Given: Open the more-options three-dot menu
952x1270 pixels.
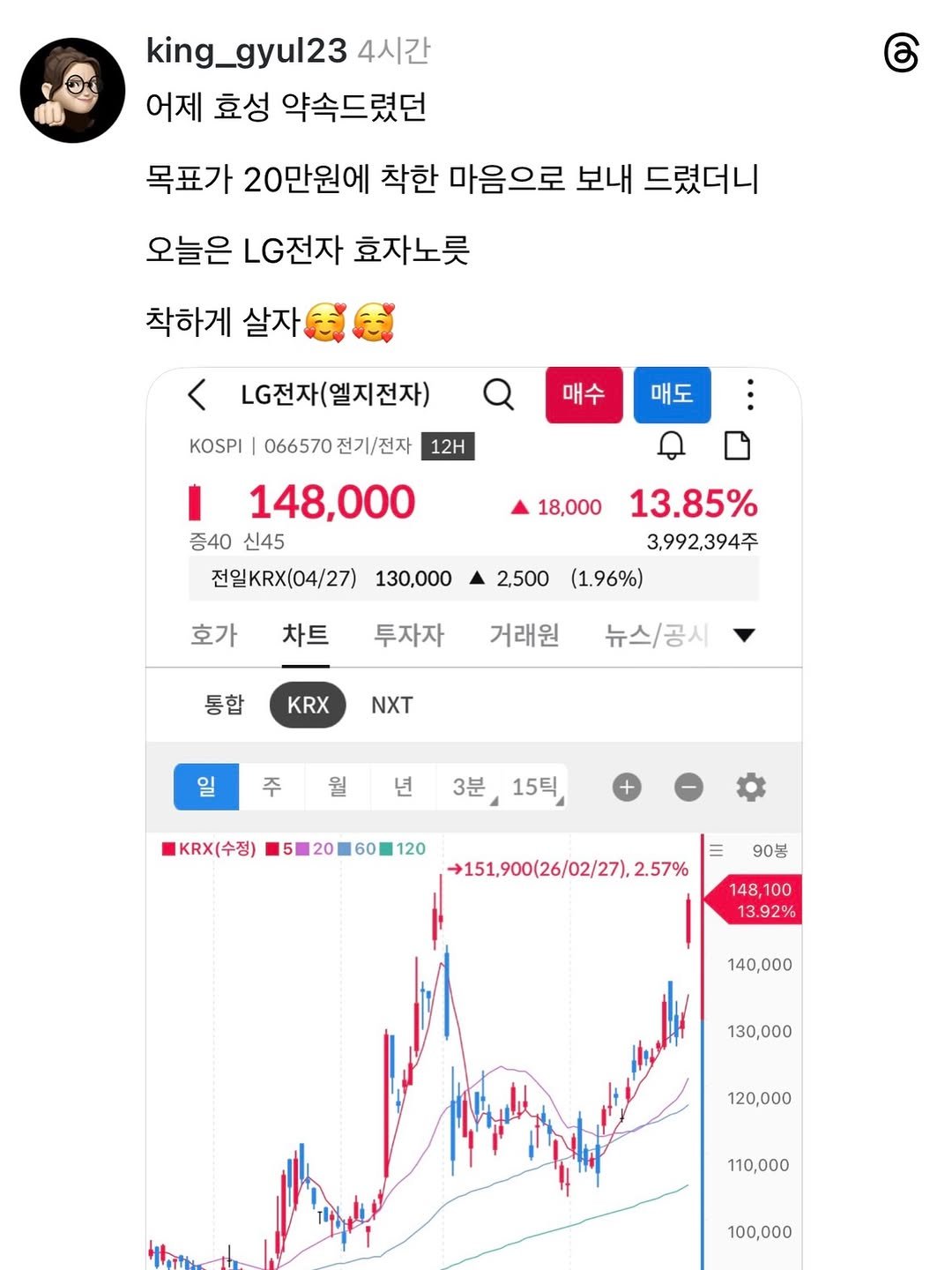Looking at the screenshot, I should (750, 395).
